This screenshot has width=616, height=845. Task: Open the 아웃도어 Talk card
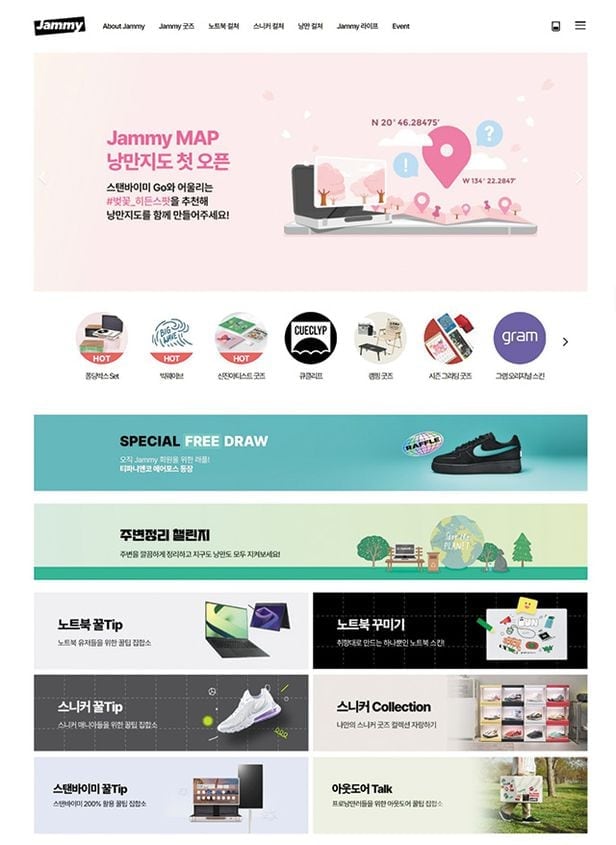(x=450, y=794)
